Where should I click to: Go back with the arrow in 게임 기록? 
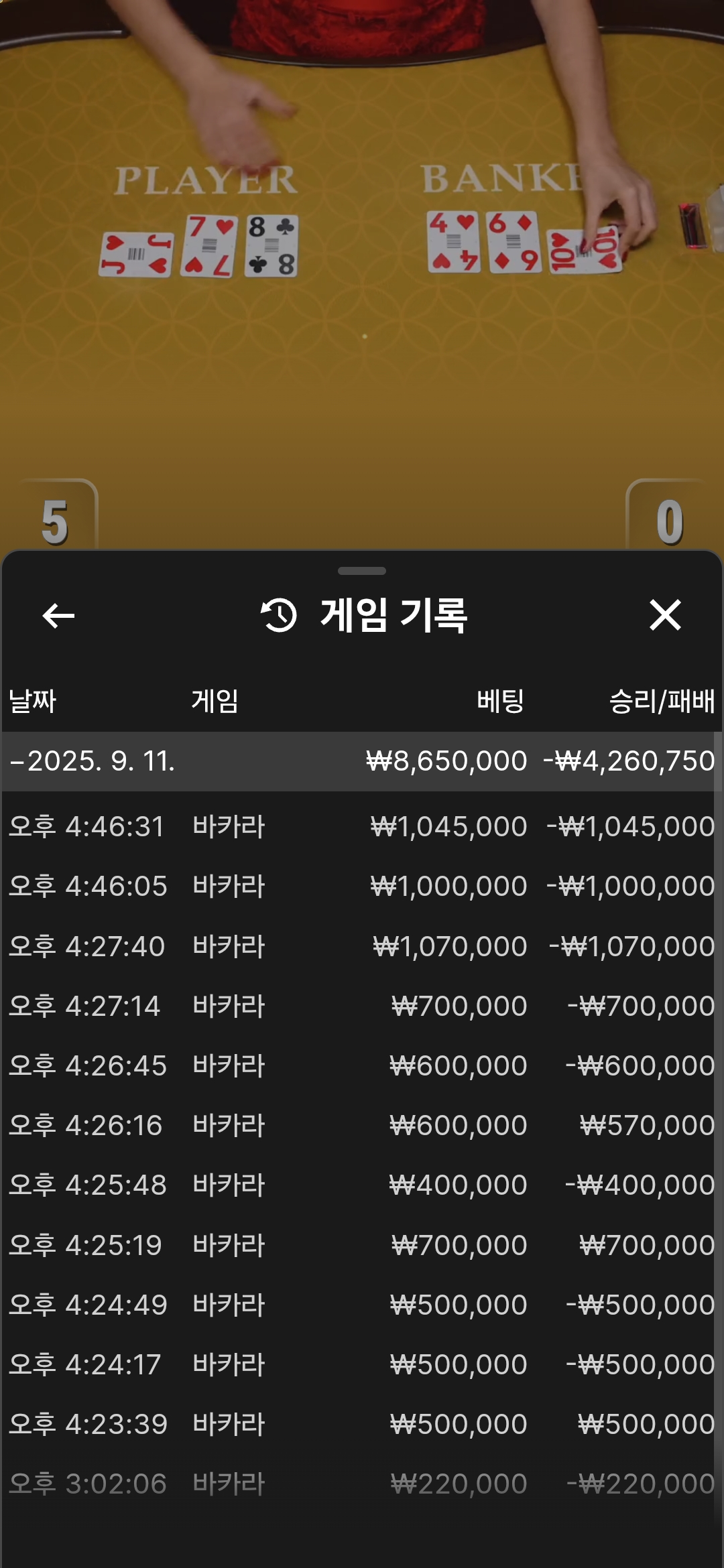58,615
